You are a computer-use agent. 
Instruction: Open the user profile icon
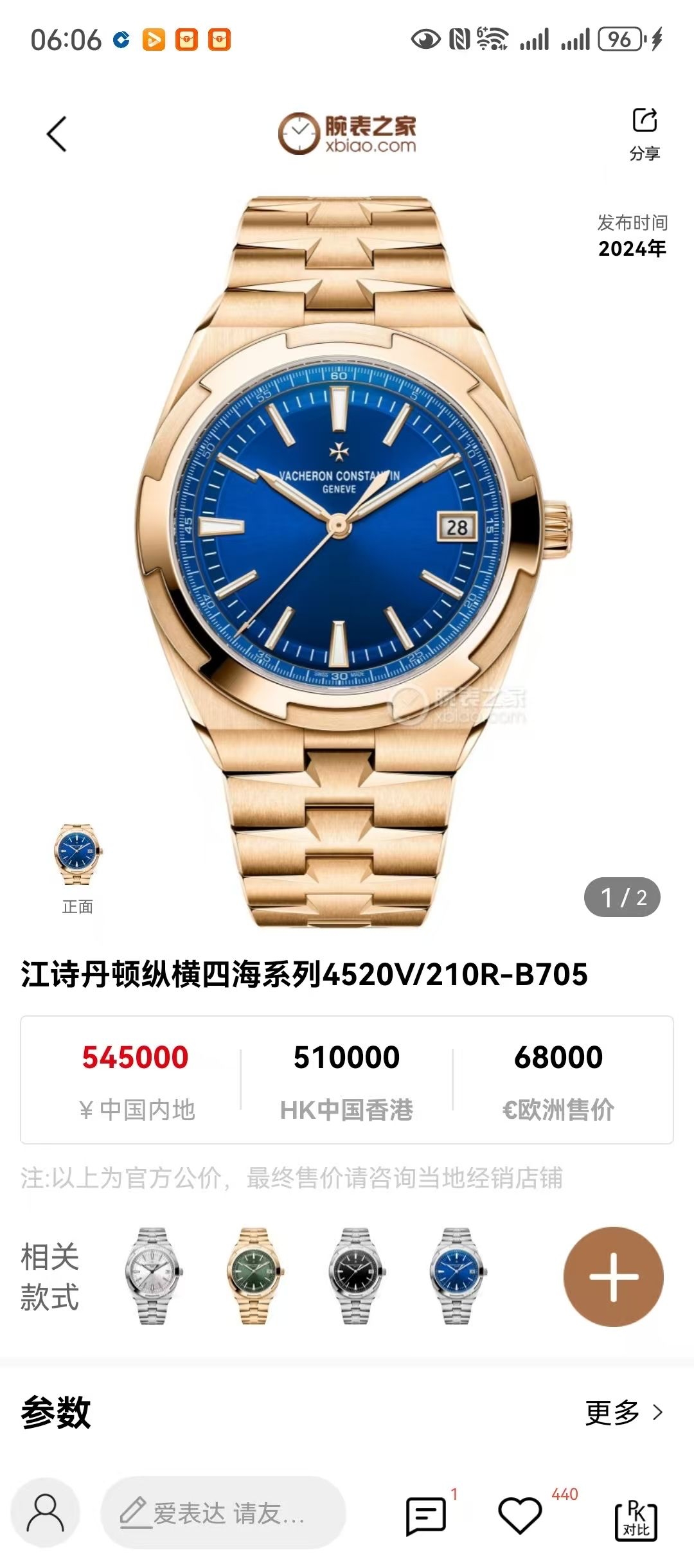pyautogui.click(x=46, y=1513)
